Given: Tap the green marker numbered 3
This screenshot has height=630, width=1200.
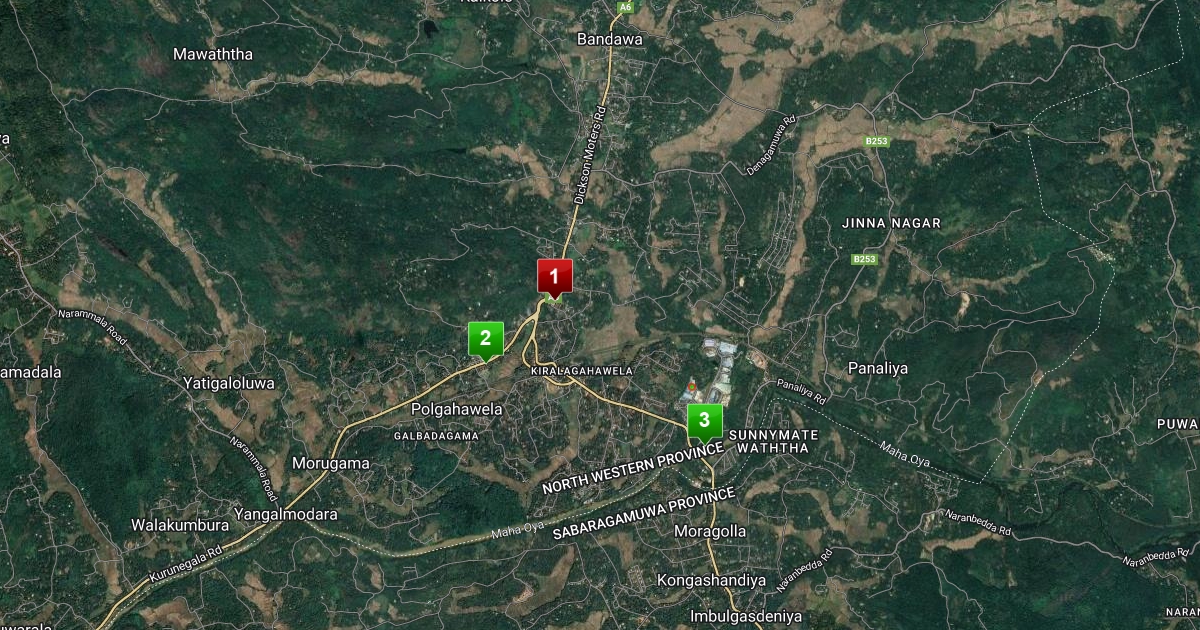Looking at the screenshot, I should [704, 420].
